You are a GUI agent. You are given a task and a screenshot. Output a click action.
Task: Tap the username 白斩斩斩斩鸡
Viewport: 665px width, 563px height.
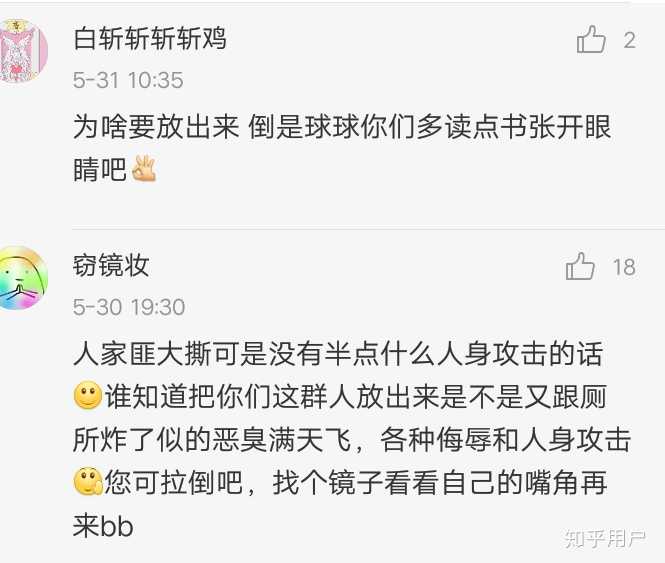150,39
